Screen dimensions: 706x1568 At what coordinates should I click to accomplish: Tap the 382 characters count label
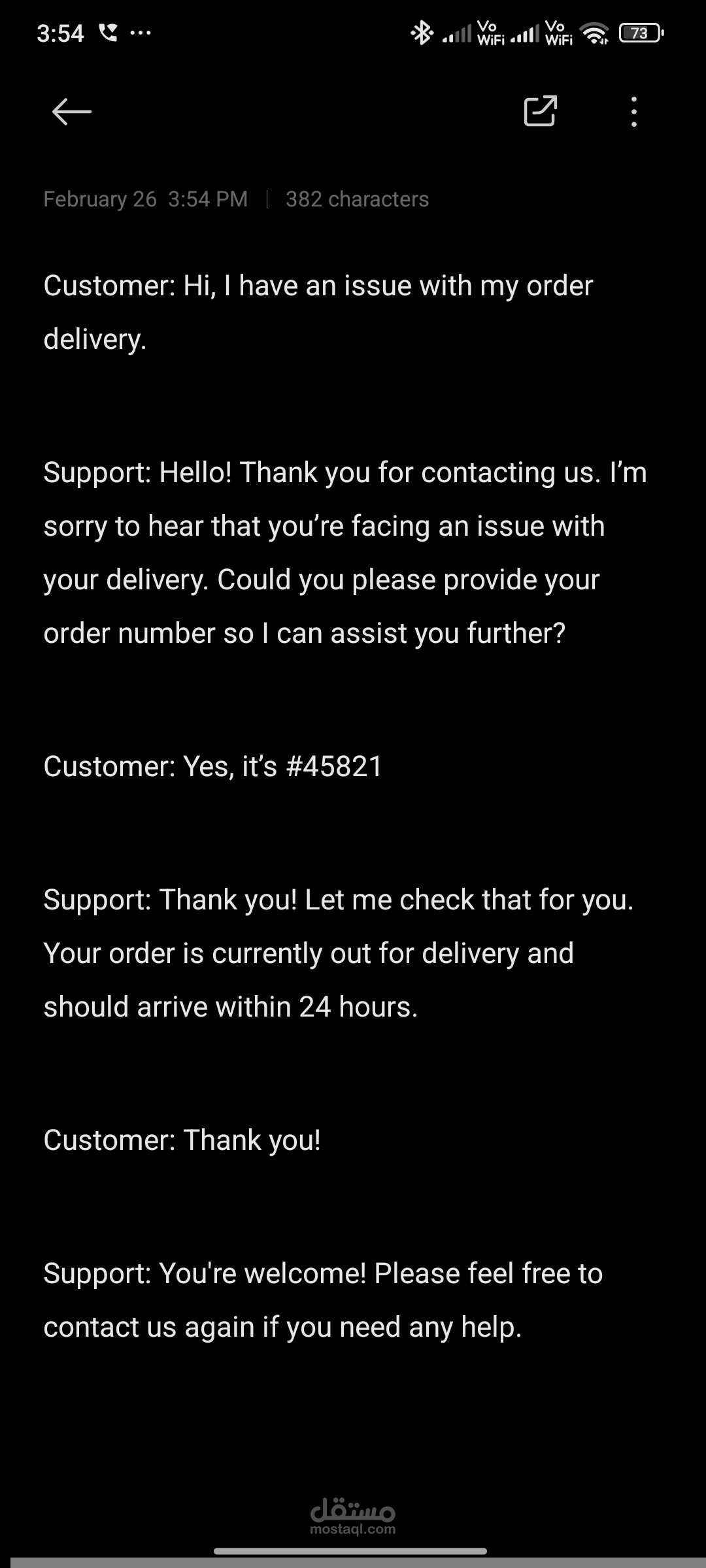(357, 198)
